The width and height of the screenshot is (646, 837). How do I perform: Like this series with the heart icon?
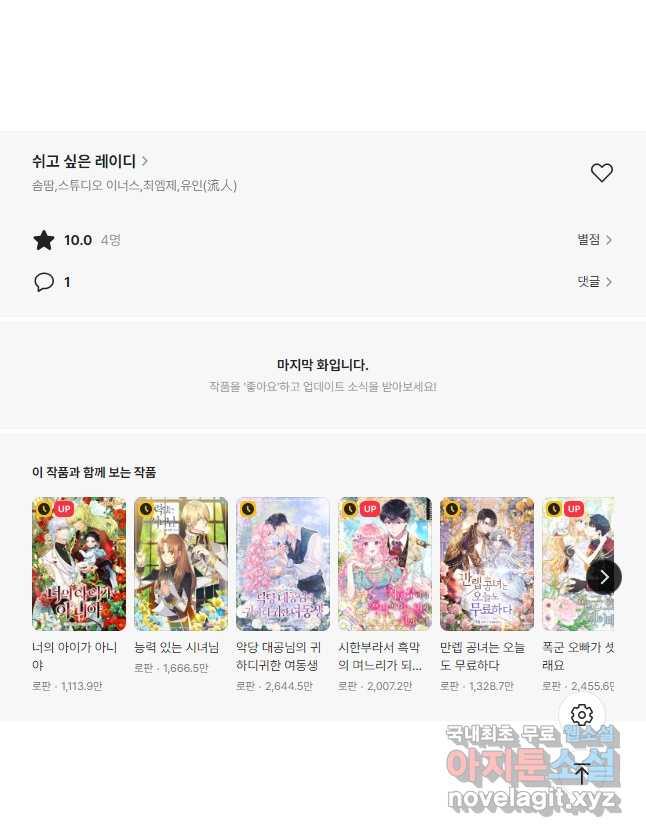601,173
